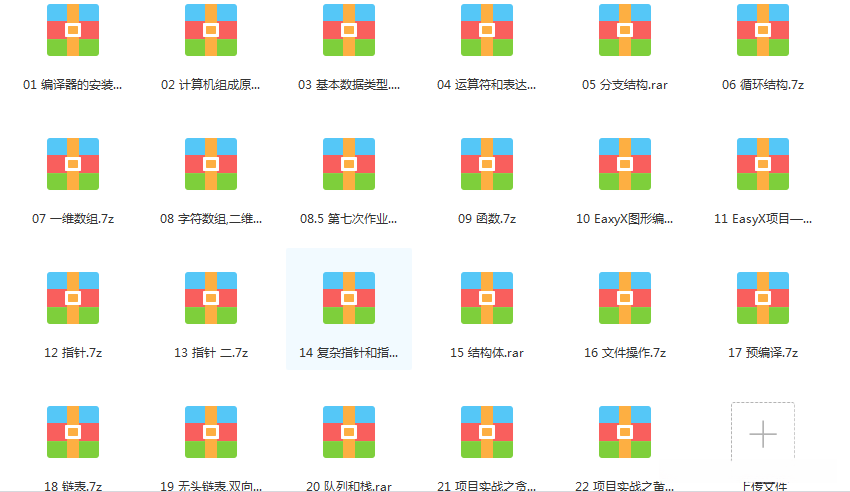Open the 01 编译器的安装 archive
850x492 pixels.
pos(73,30)
